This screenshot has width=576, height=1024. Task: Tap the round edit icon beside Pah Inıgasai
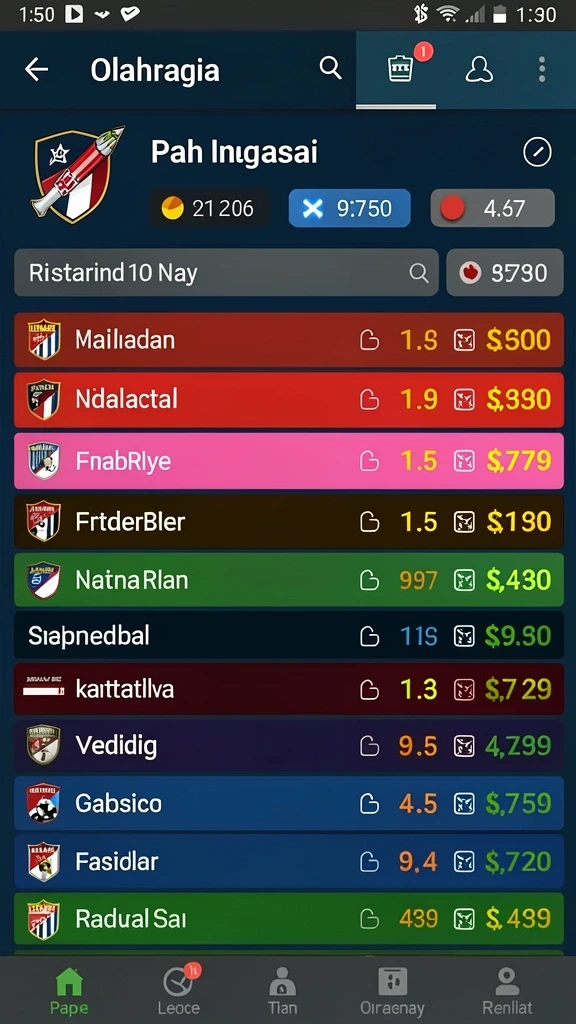[537, 153]
